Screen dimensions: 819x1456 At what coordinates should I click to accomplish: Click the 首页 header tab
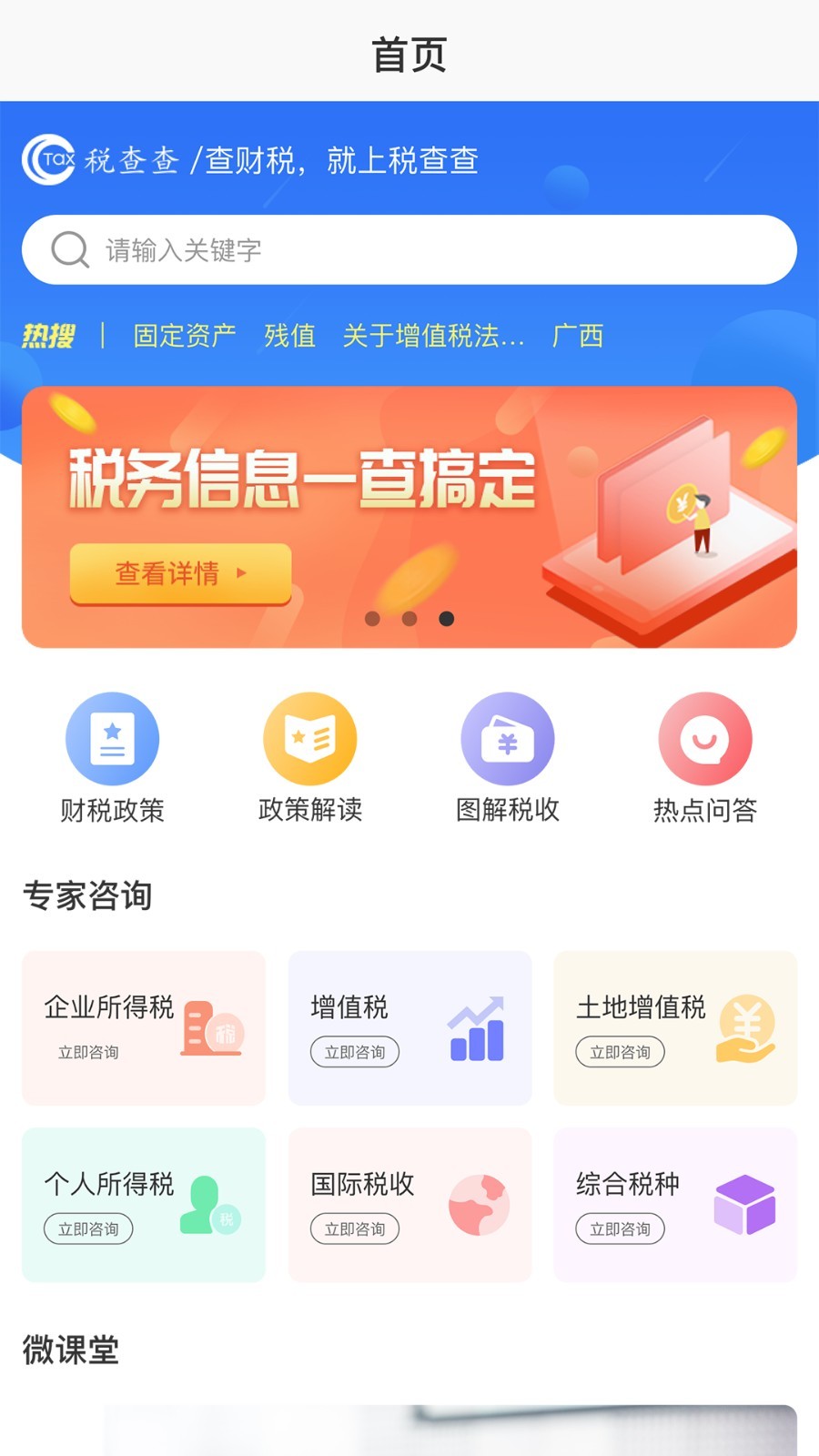click(x=409, y=53)
